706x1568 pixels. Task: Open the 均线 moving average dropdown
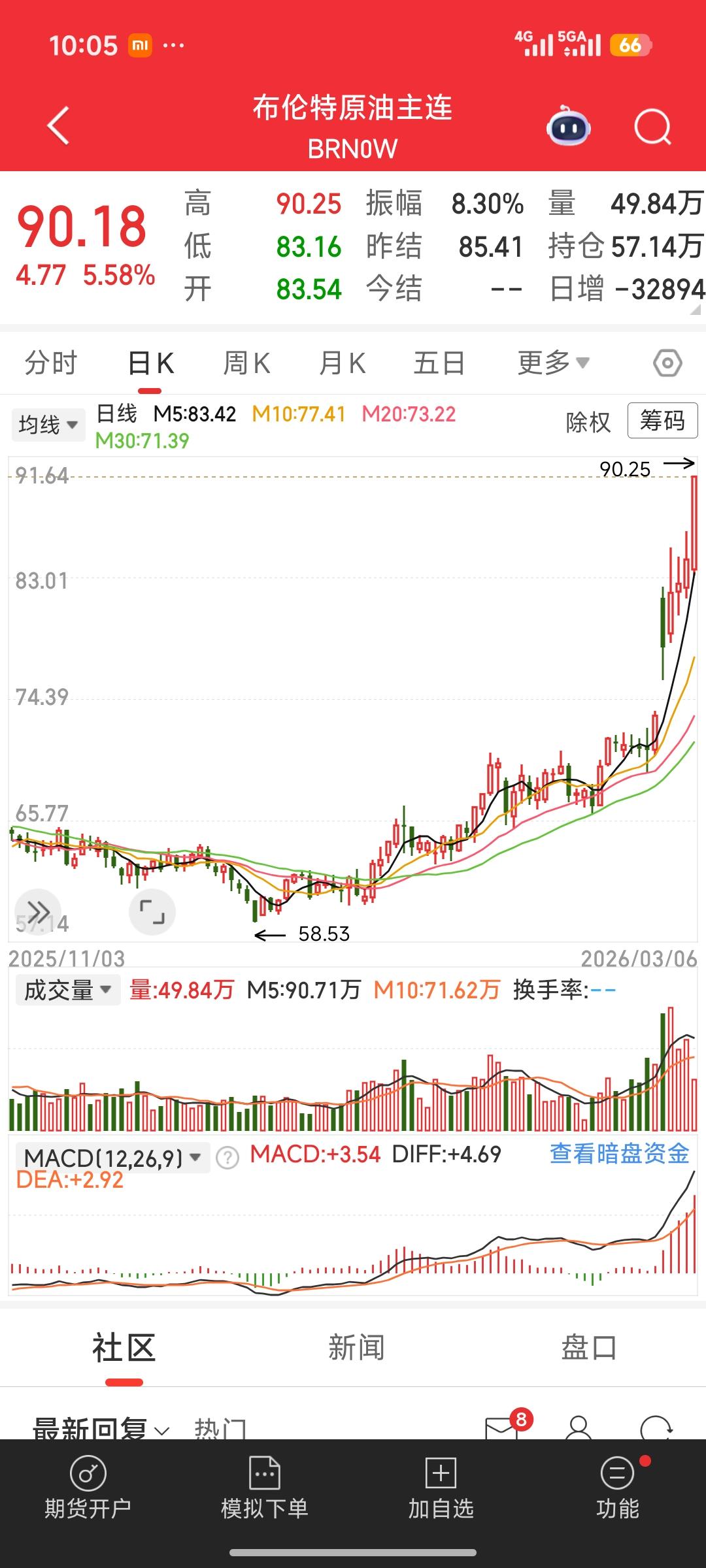click(48, 423)
